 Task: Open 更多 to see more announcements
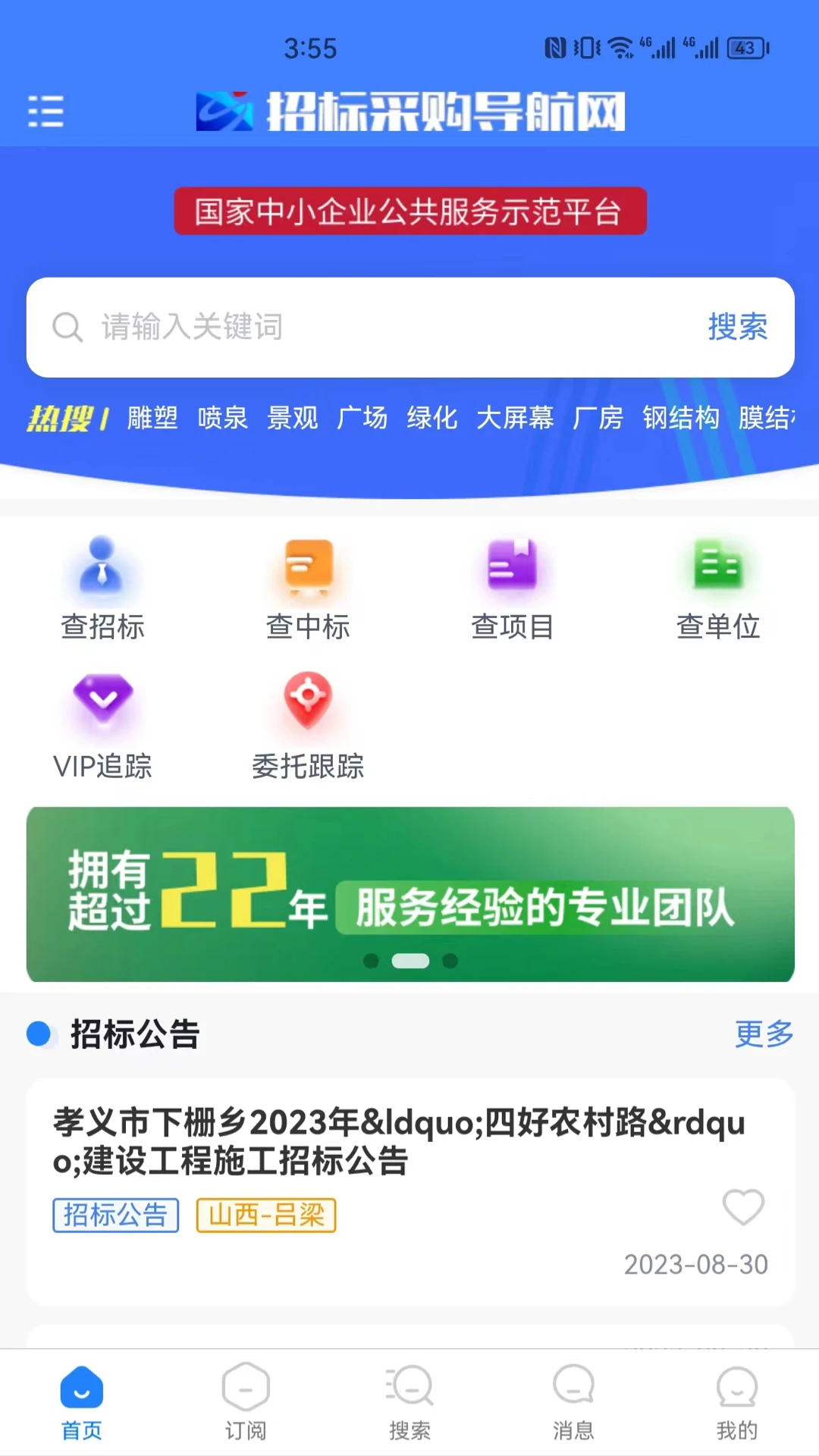[x=762, y=1034]
